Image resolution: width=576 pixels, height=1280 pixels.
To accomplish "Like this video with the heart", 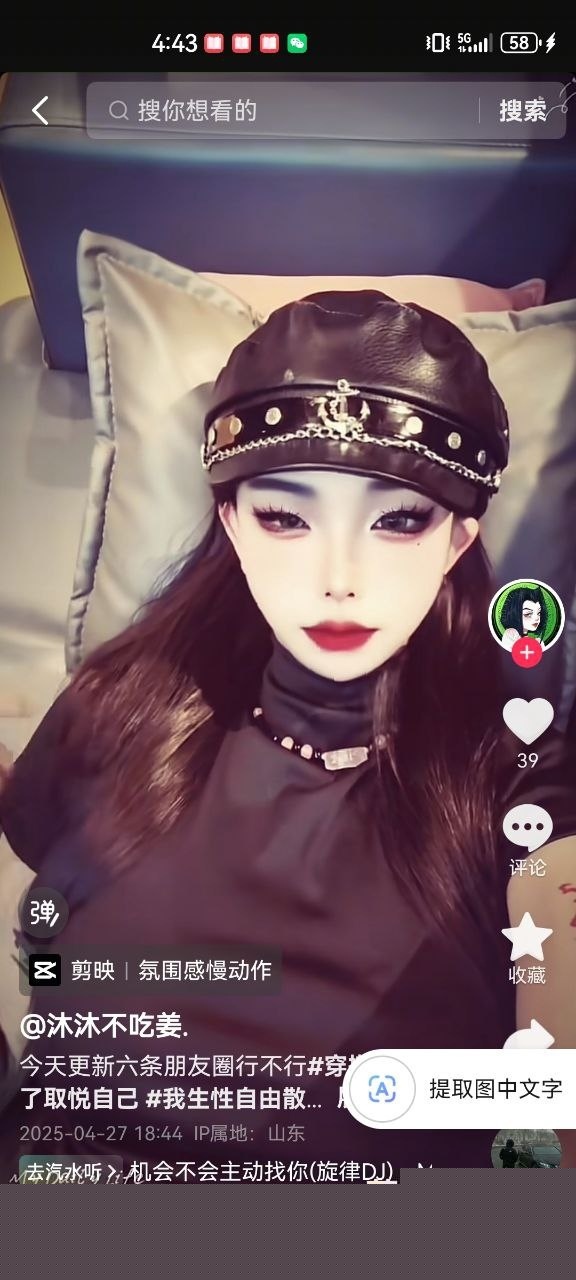I will coord(527,721).
